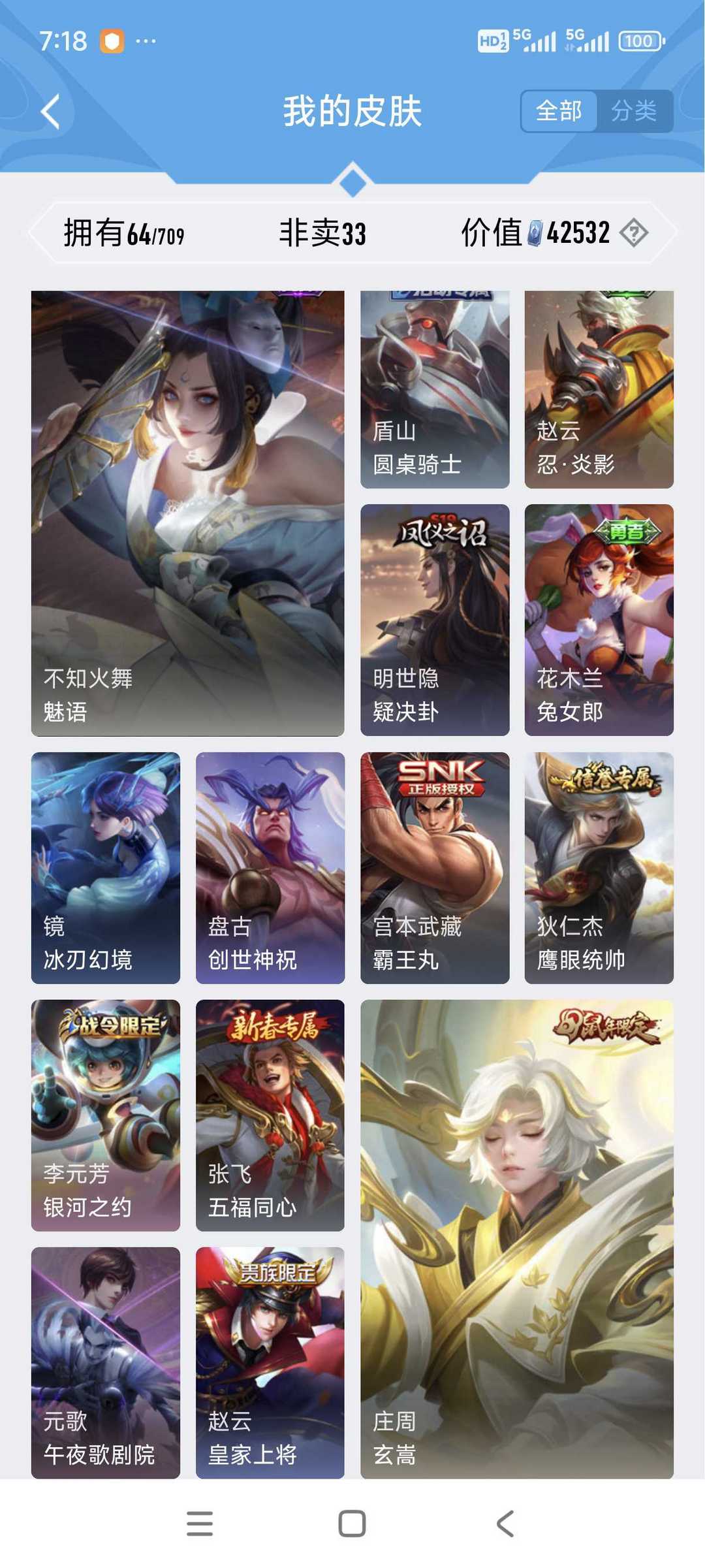Open 赵云 皇家上将 skin card

tap(270, 1363)
